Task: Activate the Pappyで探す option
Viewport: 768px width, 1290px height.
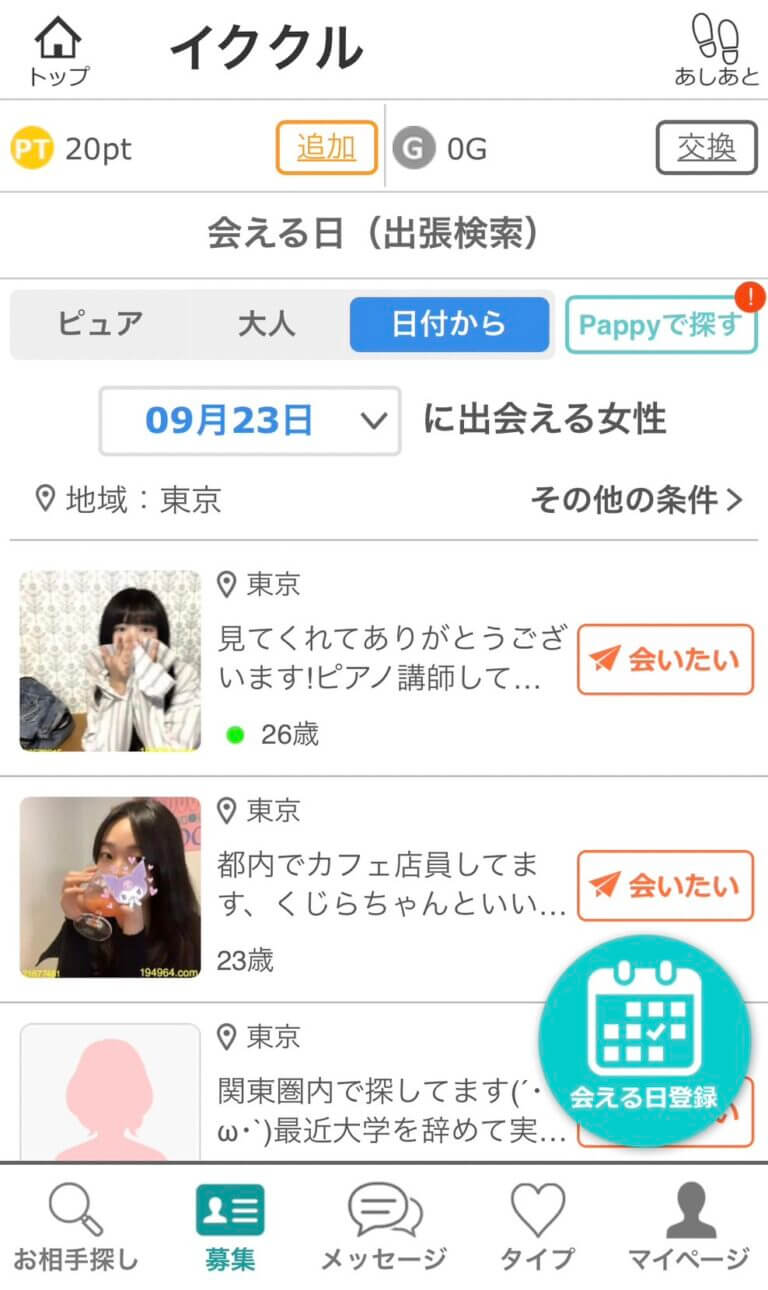Action: (661, 324)
